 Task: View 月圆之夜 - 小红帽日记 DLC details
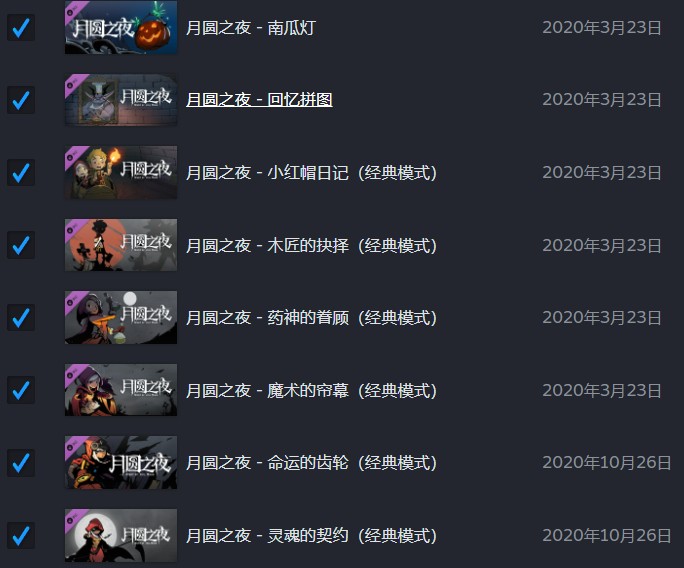pos(311,172)
